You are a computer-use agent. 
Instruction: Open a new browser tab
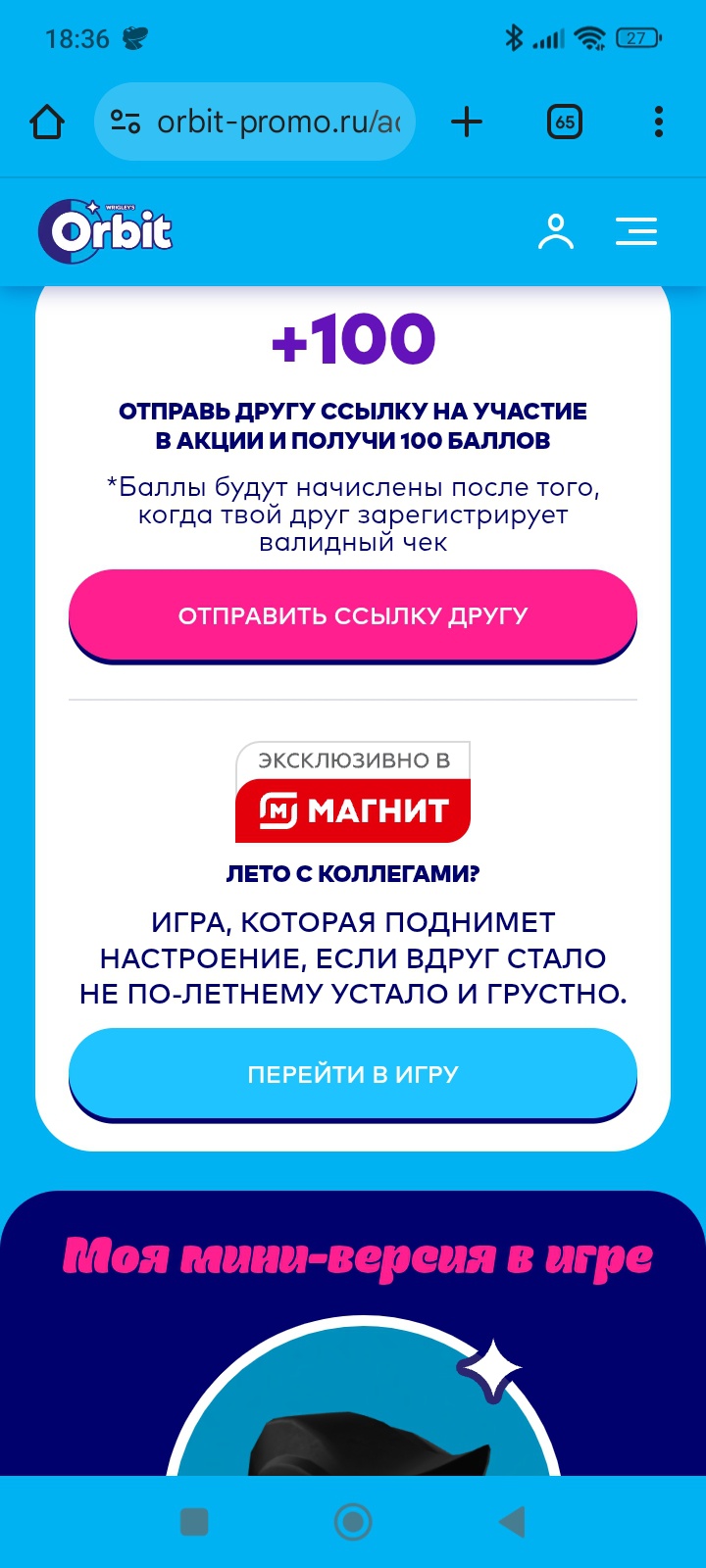(467, 122)
